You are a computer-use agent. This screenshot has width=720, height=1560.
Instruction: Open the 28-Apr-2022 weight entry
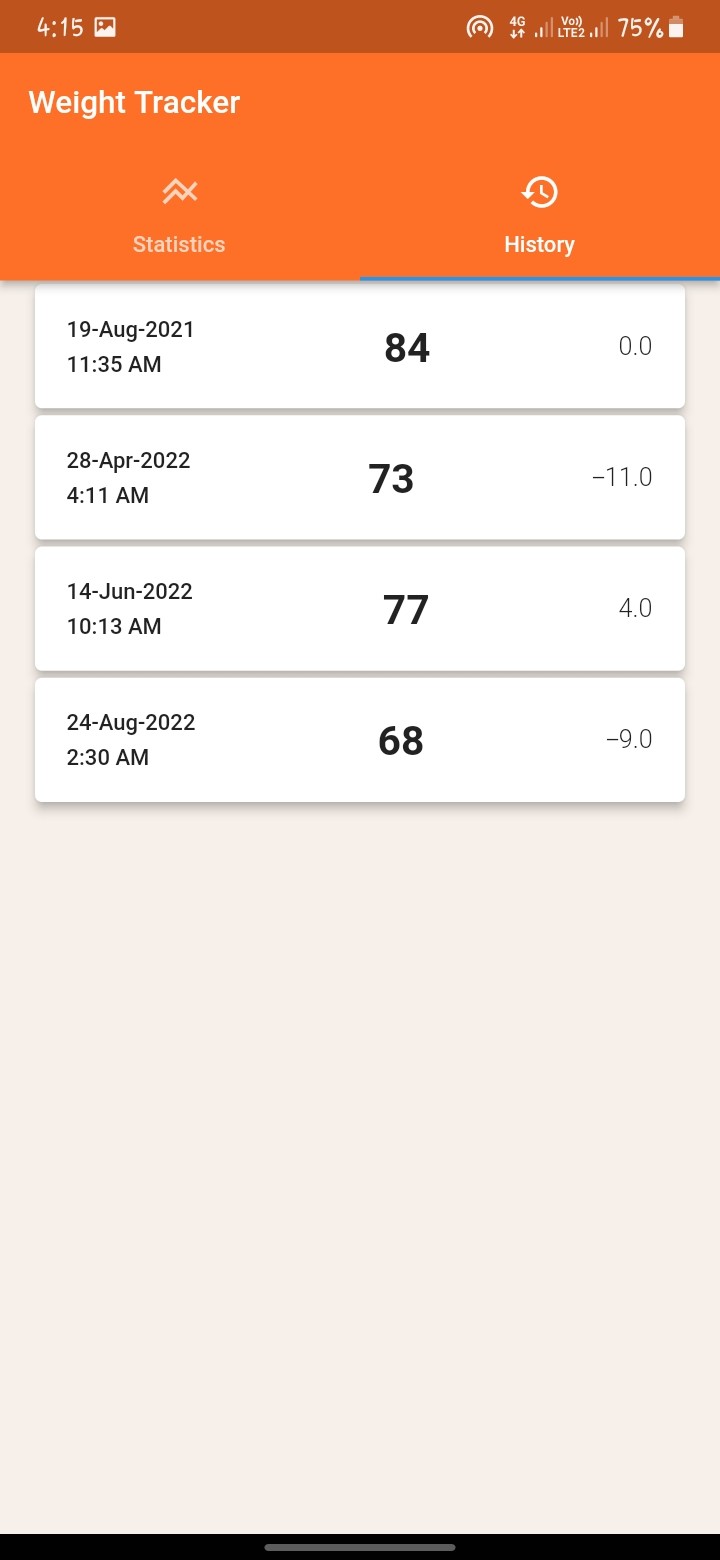[360, 477]
